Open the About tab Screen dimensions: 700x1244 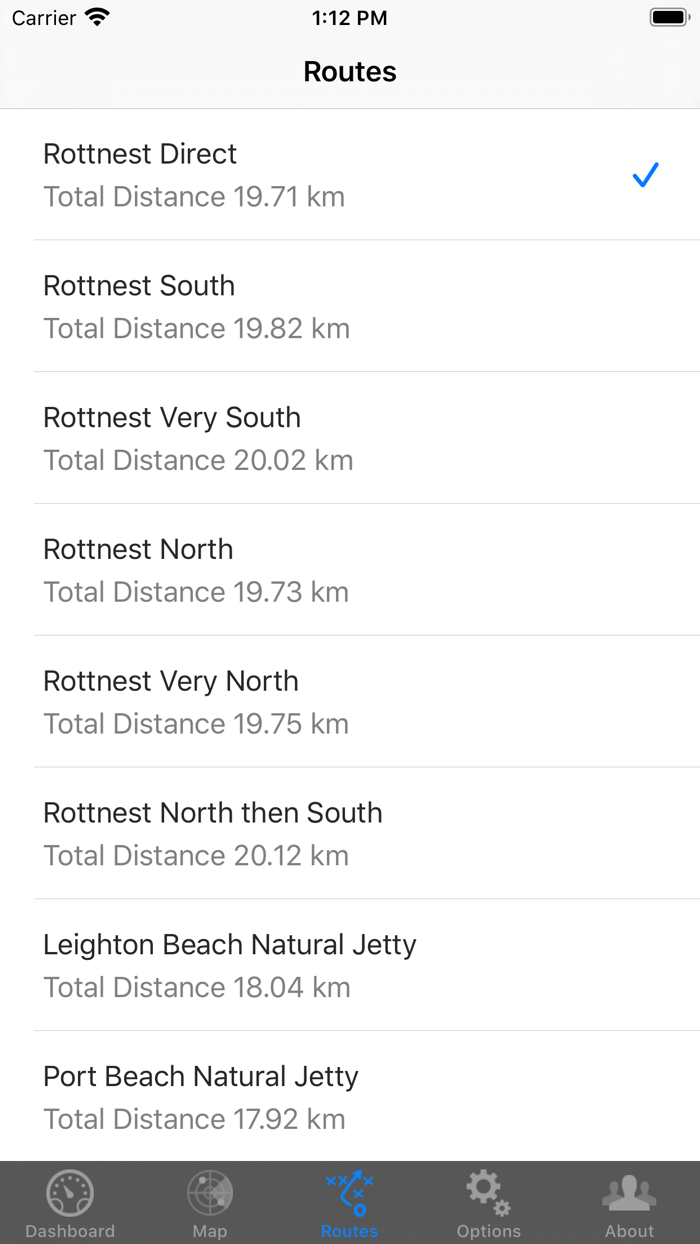629,1203
